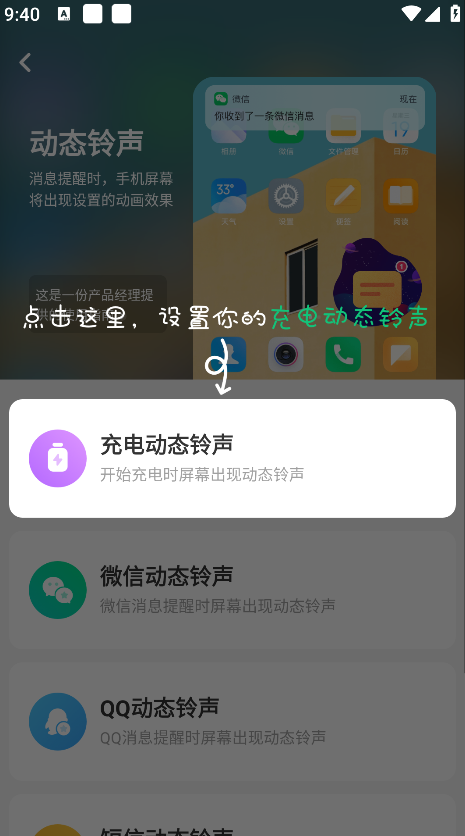Open the 充电动态铃声 card
The width and height of the screenshot is (465, 836).
232,458
